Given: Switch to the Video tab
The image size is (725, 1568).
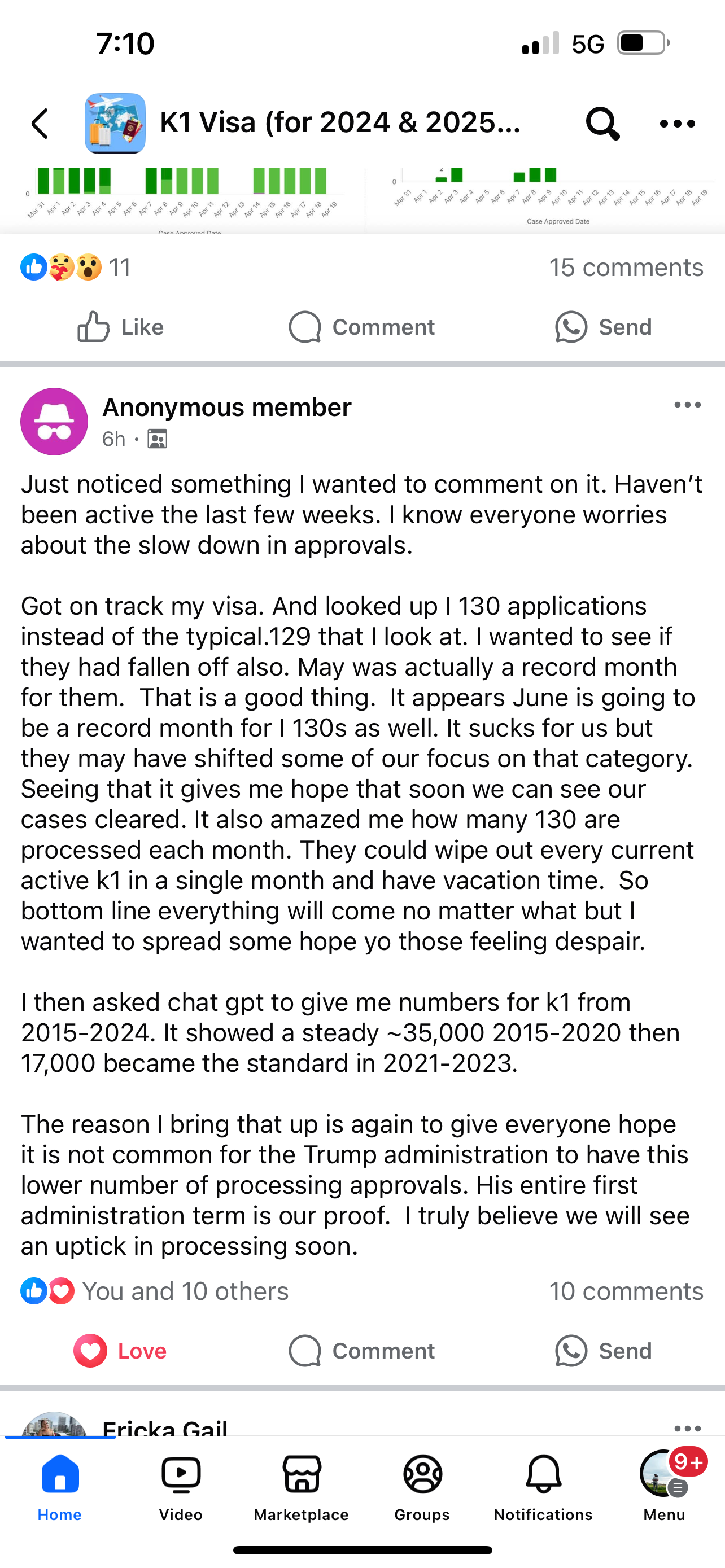Looking at the screenshot, I should click(x=181, y=1488).
